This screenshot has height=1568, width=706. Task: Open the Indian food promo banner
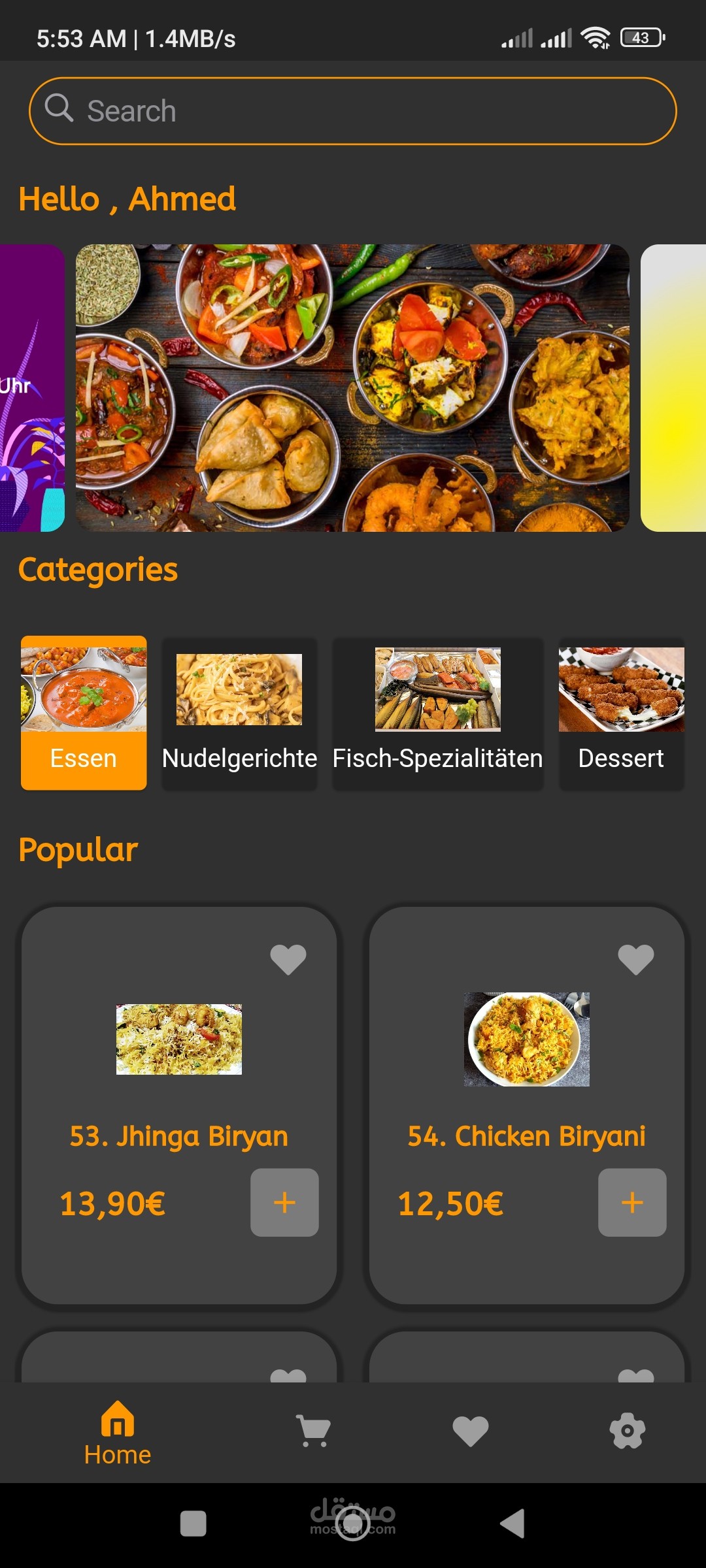point(353,388)
